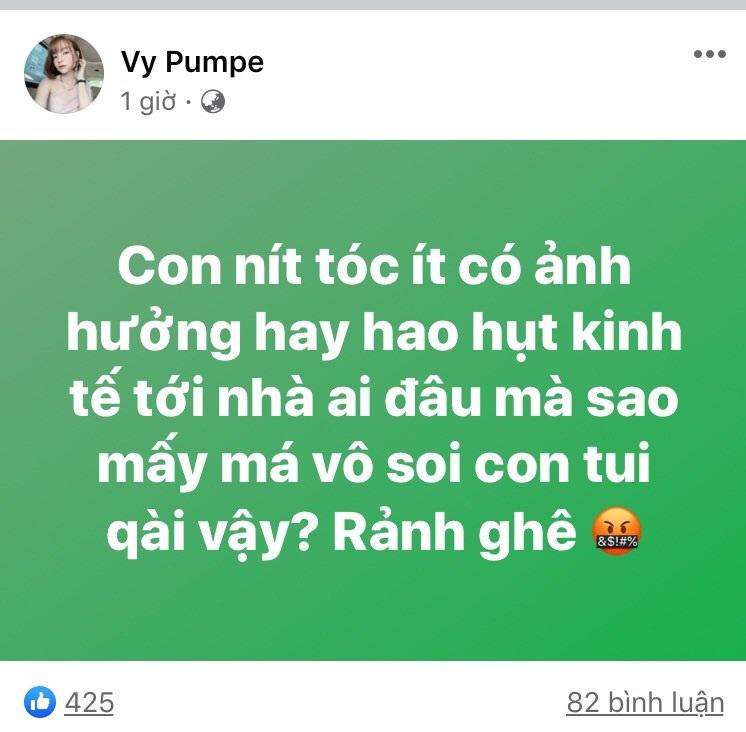Open the Vy Pumpe profile name link
Viewport: 746px width, 732px height.
[x=192, y=62]
